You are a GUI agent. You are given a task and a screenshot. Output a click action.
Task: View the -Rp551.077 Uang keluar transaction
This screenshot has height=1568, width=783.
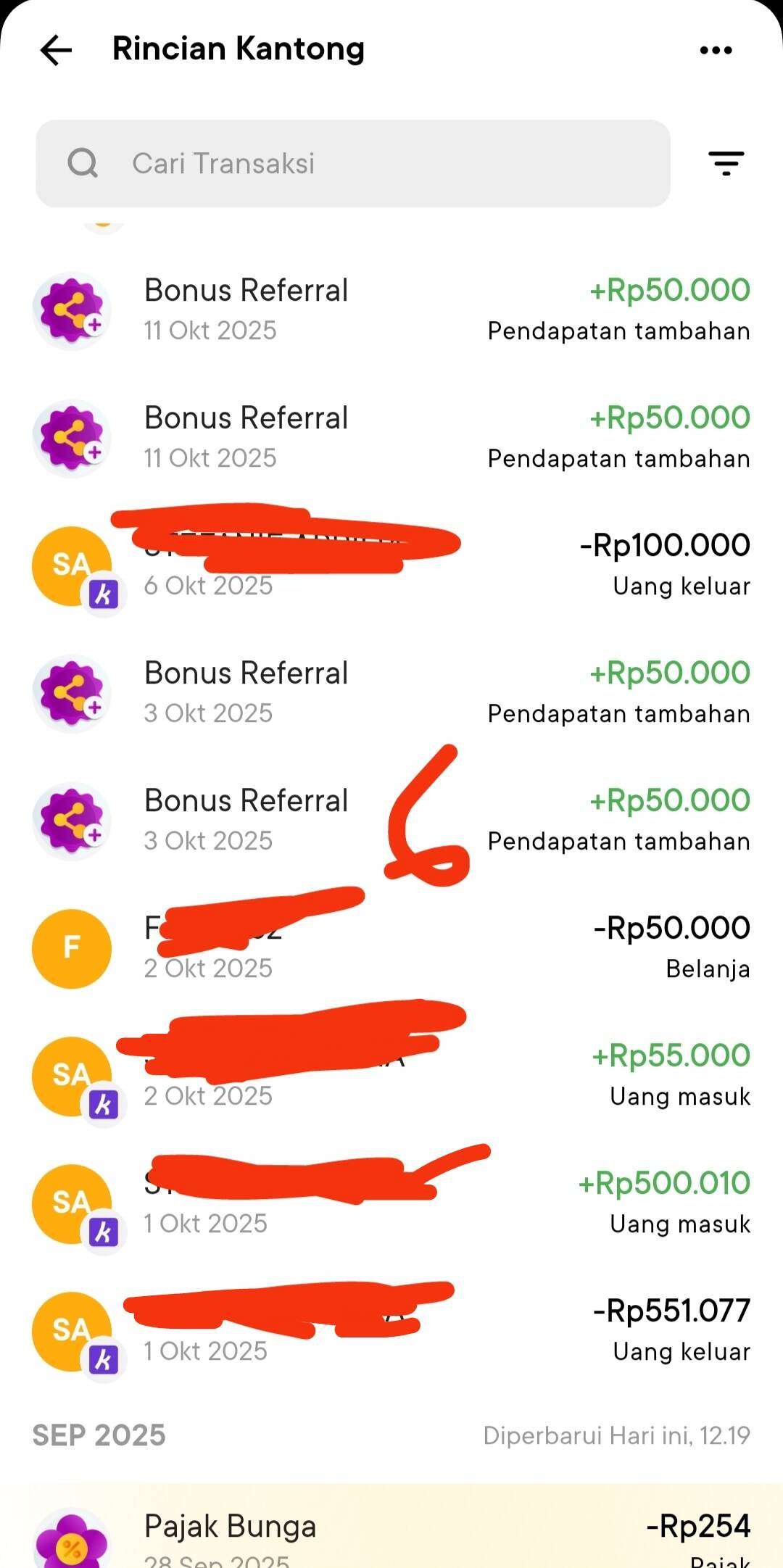point(391,1331)
